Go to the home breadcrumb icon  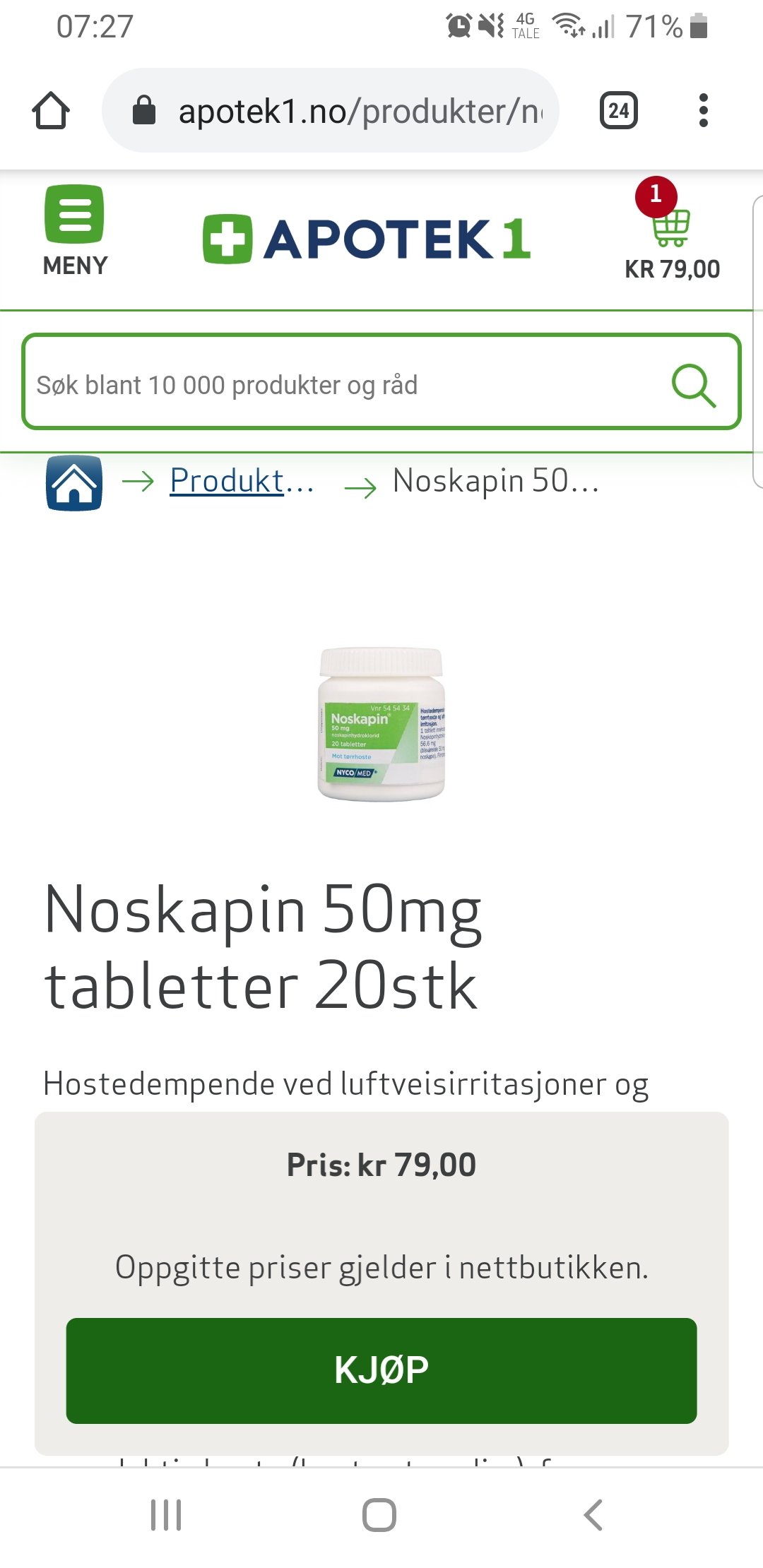coord(73,482)
